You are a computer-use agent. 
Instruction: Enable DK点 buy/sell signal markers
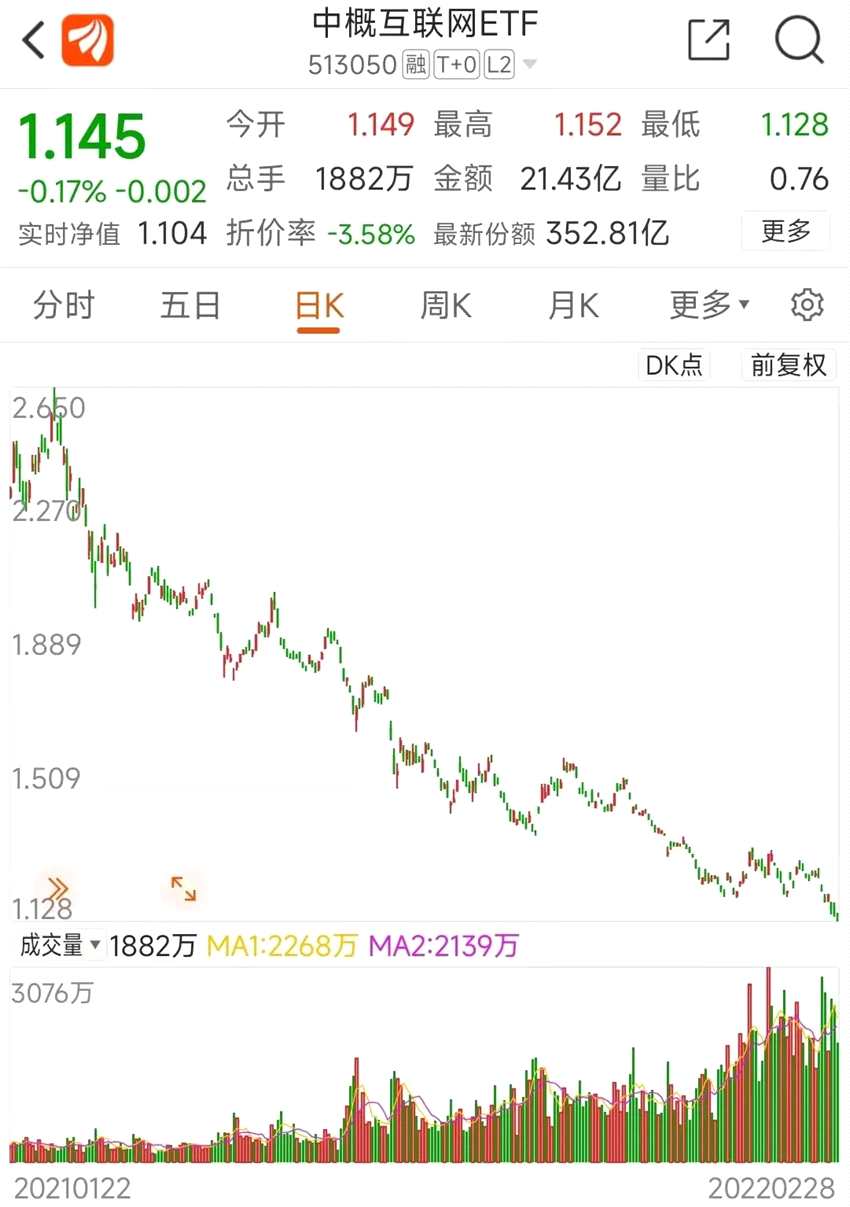coord(673,364)
